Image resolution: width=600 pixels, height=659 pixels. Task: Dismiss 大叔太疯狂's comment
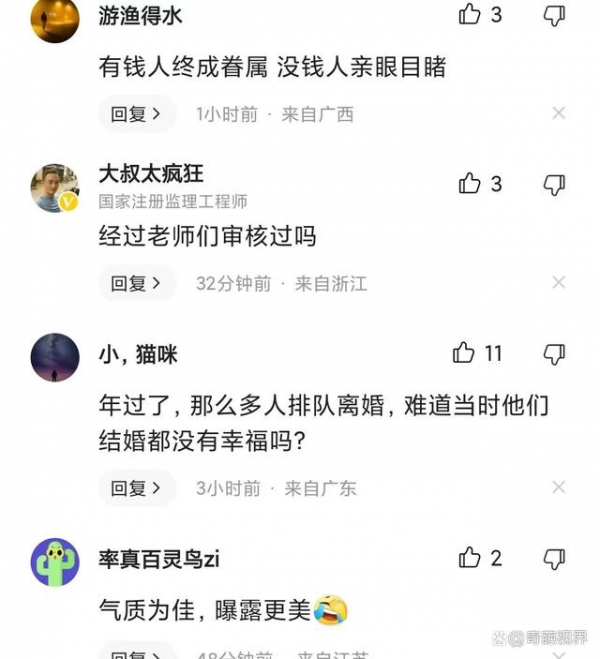point(559,283)
